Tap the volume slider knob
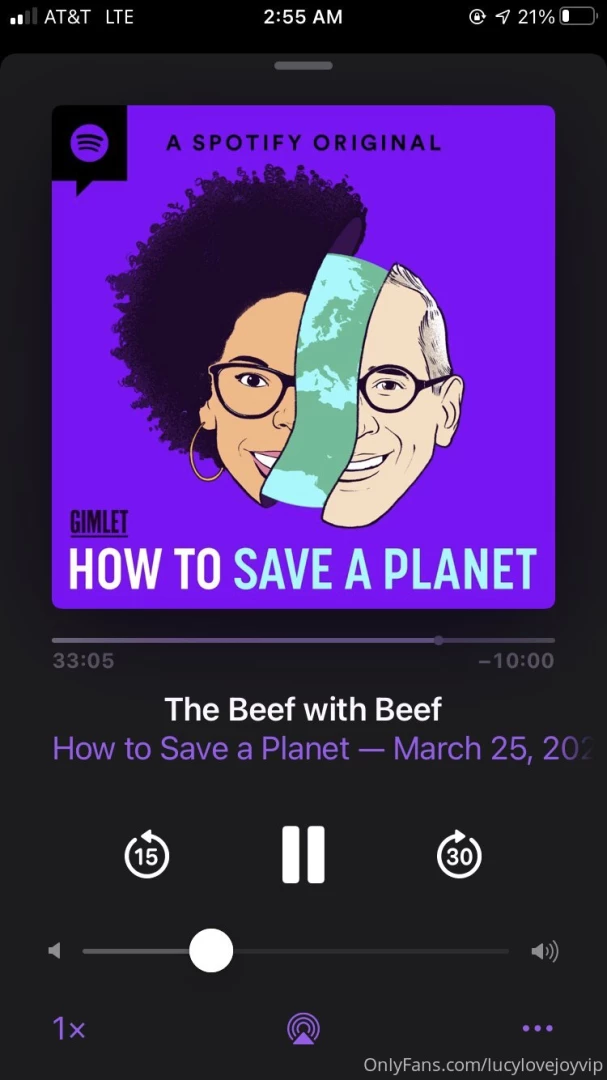 point(211,951)
